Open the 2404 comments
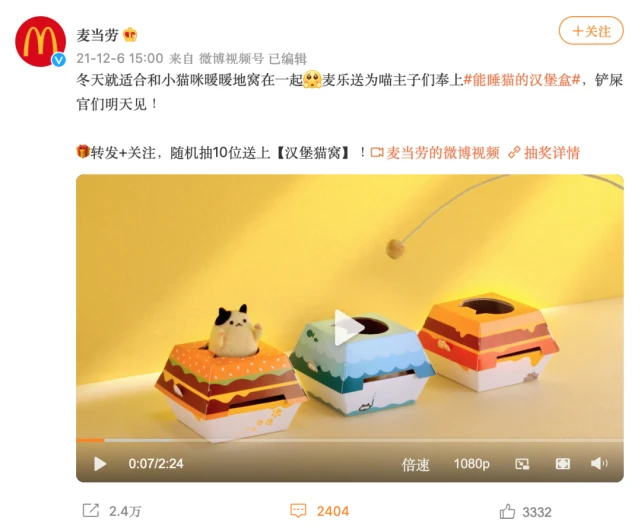Viewport: 641px width, 529px height. 320,511
